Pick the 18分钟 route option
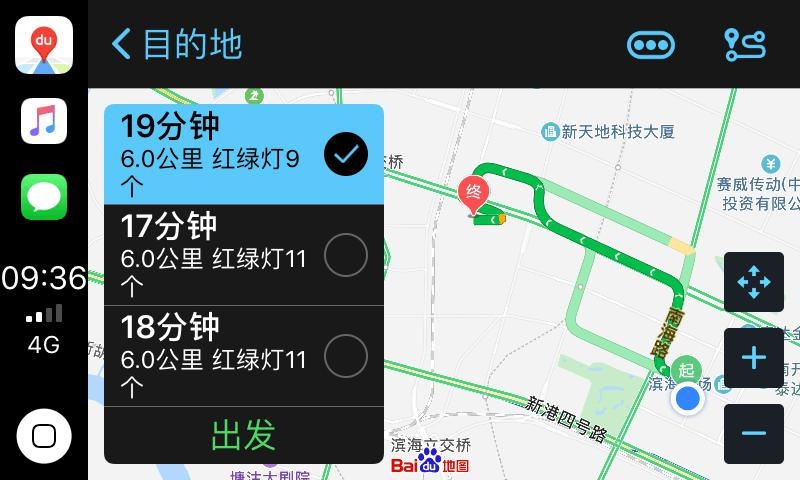The height and width of the screenshot is (480, 800). point(244,356)
